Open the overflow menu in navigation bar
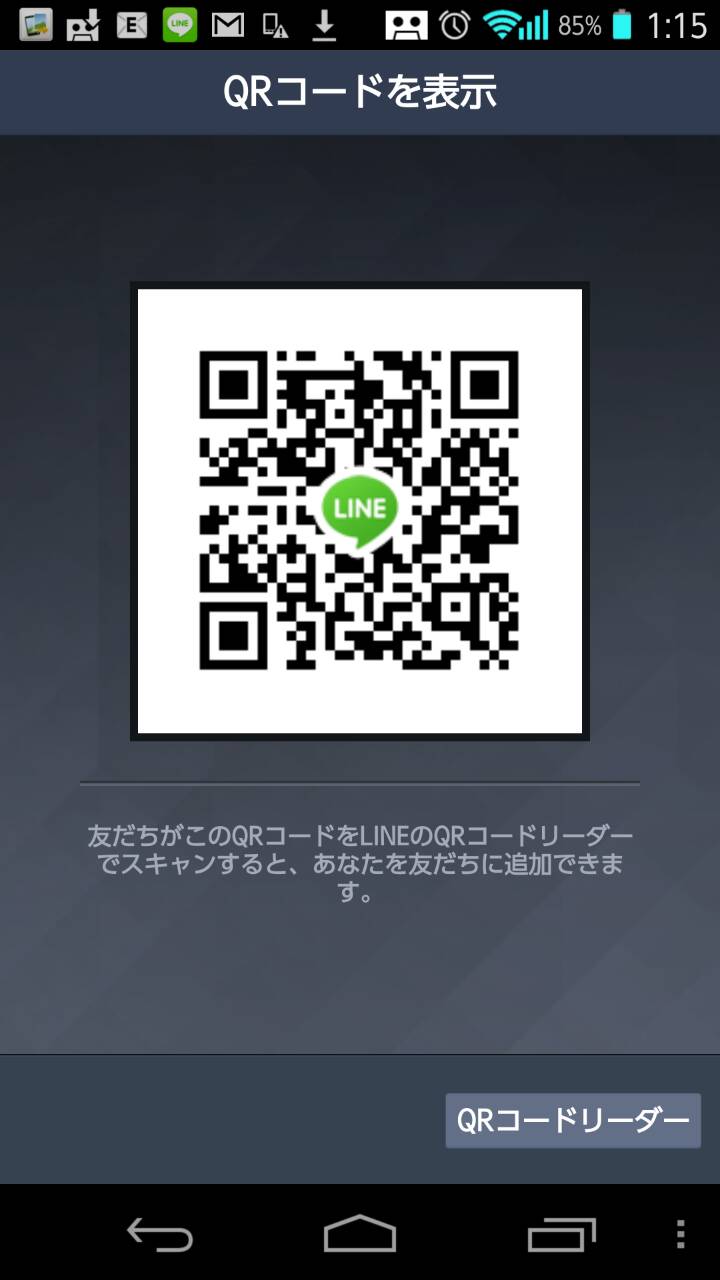The image size is (720, 1280). [x=681, y=1234]
